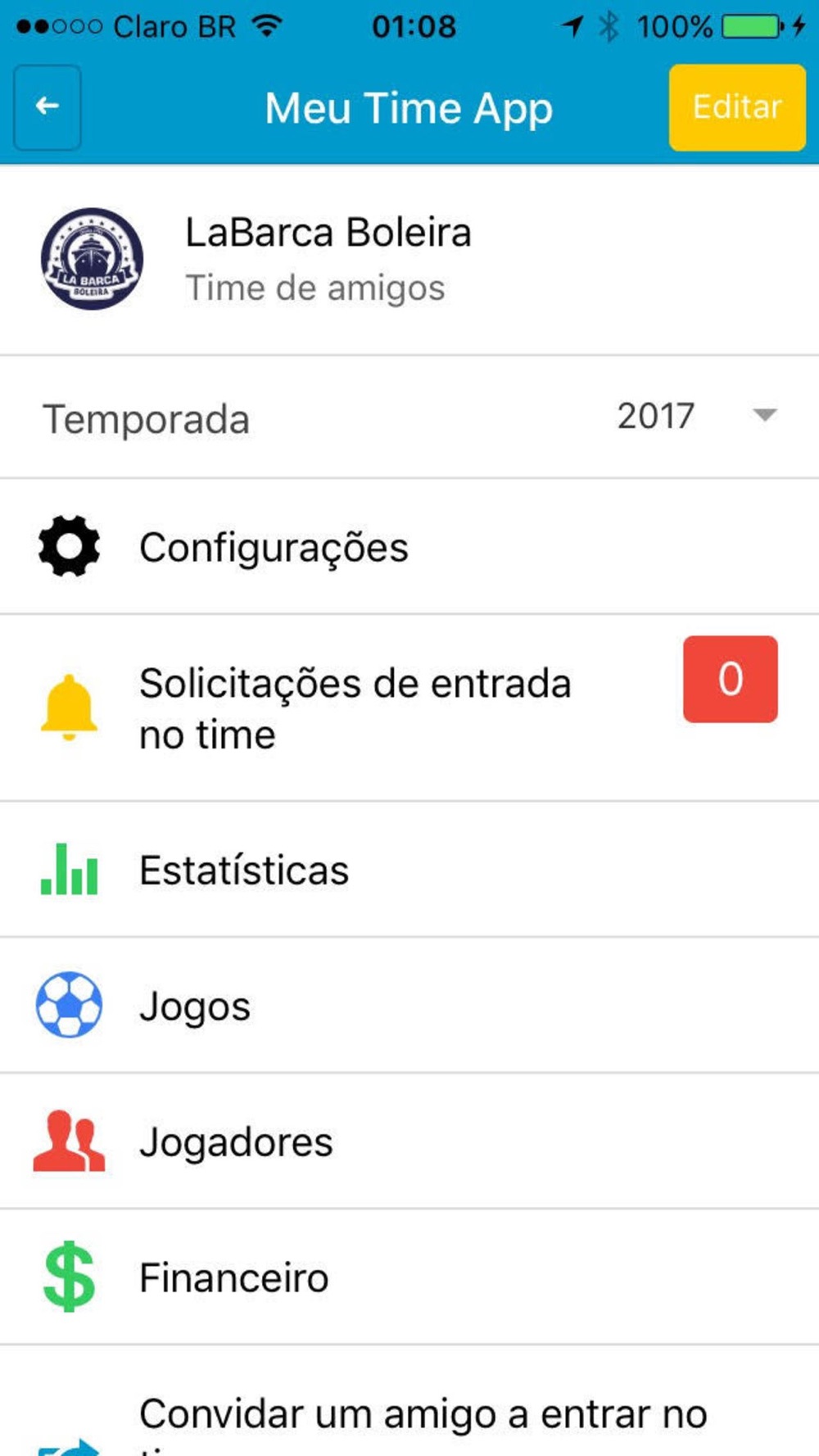View Solicitações de entrada no time
Image resolution: width=819 pixels, height=1456 pixels.
pyautogui.click(x=355, y=708)
